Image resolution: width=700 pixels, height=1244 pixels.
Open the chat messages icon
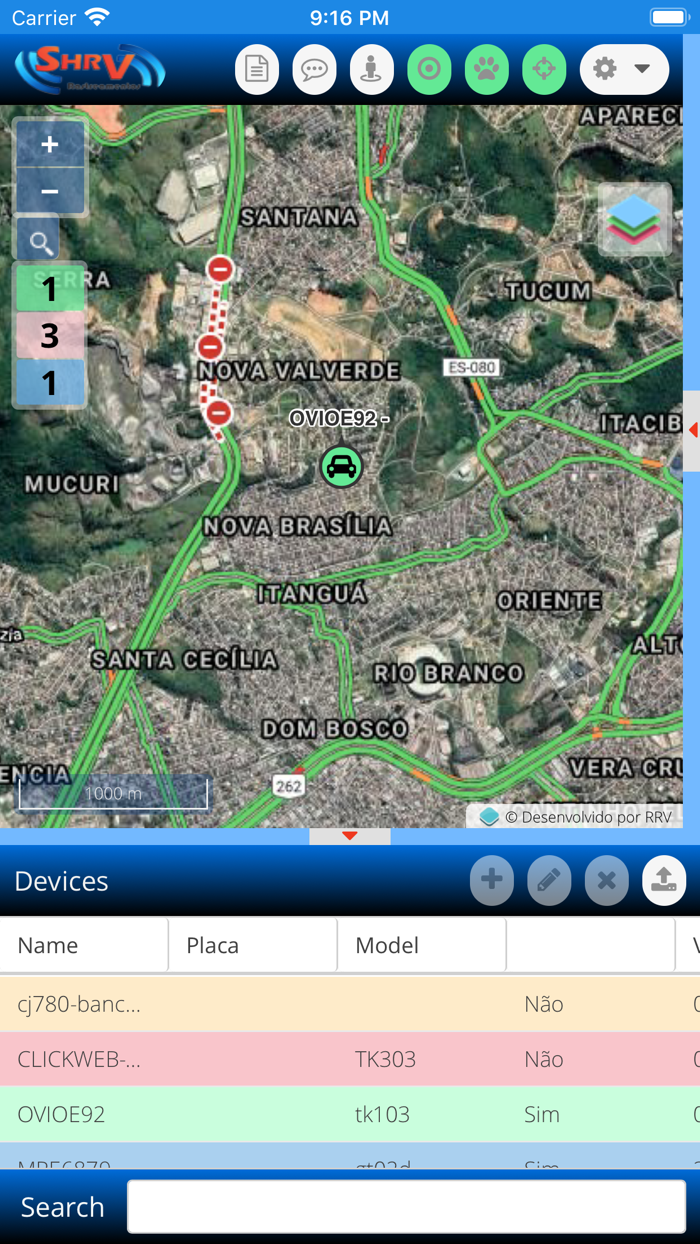(314, 70)
